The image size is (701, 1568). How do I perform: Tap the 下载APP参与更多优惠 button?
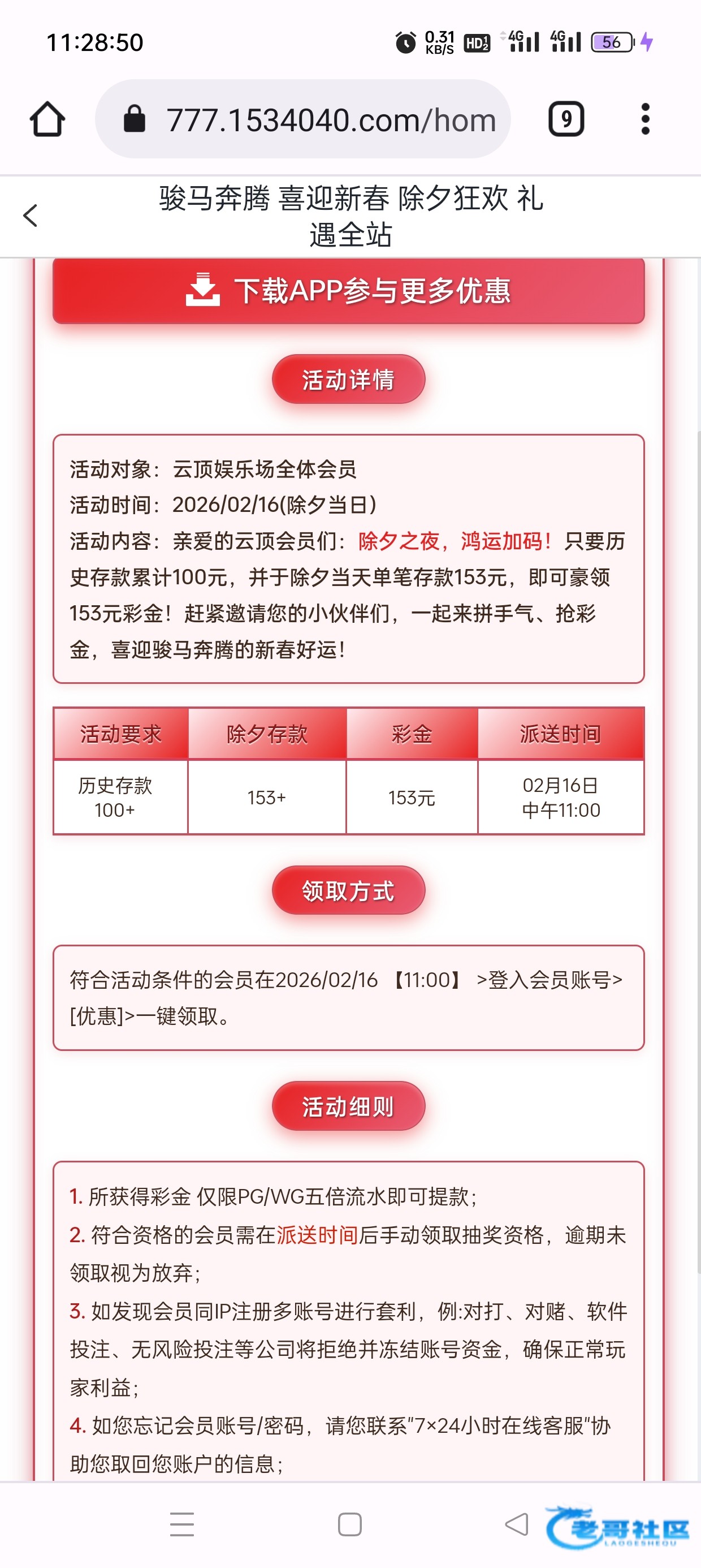click(348, 291)
